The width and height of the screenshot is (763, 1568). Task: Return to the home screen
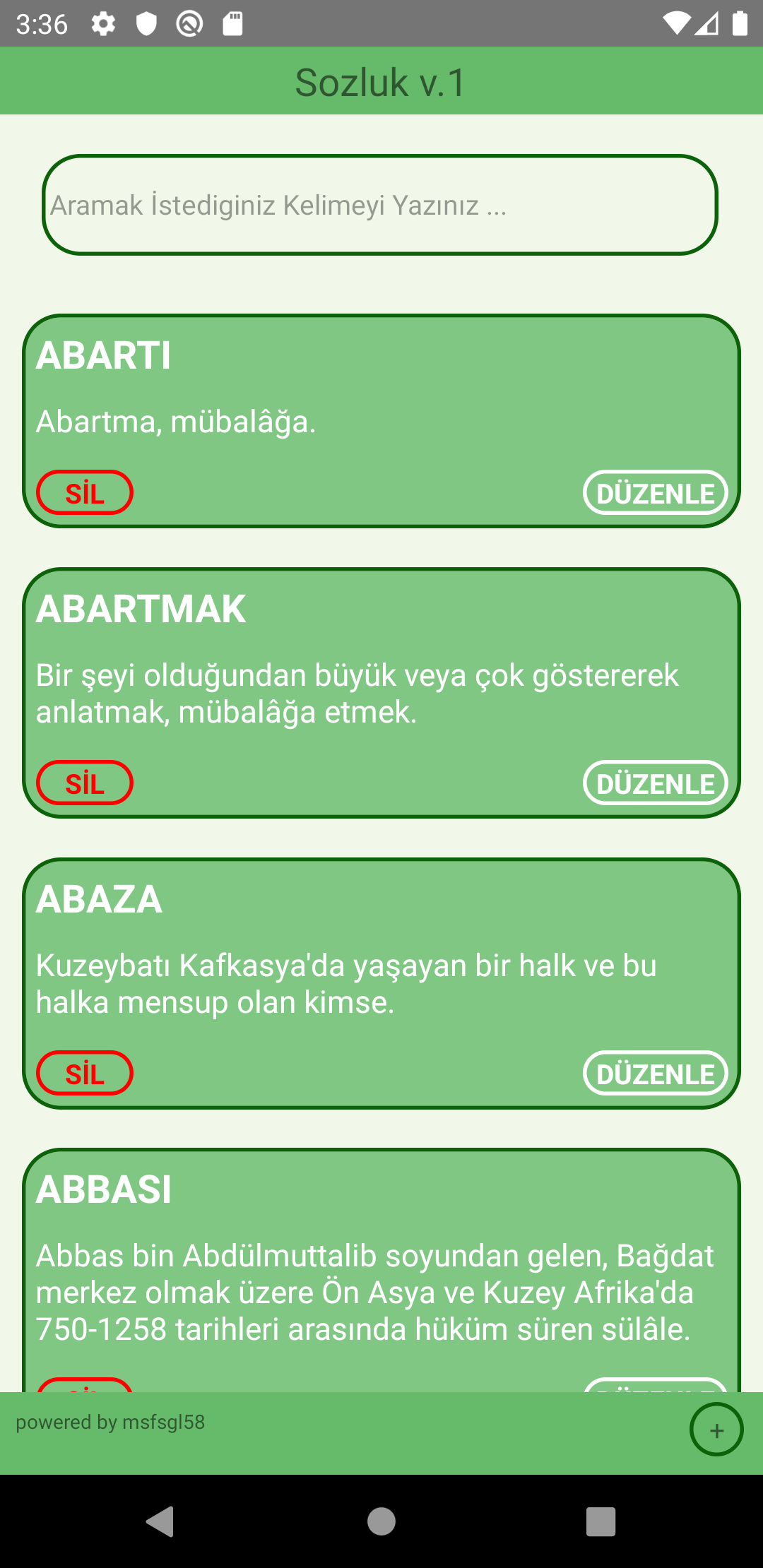(x=381, y=1521)
